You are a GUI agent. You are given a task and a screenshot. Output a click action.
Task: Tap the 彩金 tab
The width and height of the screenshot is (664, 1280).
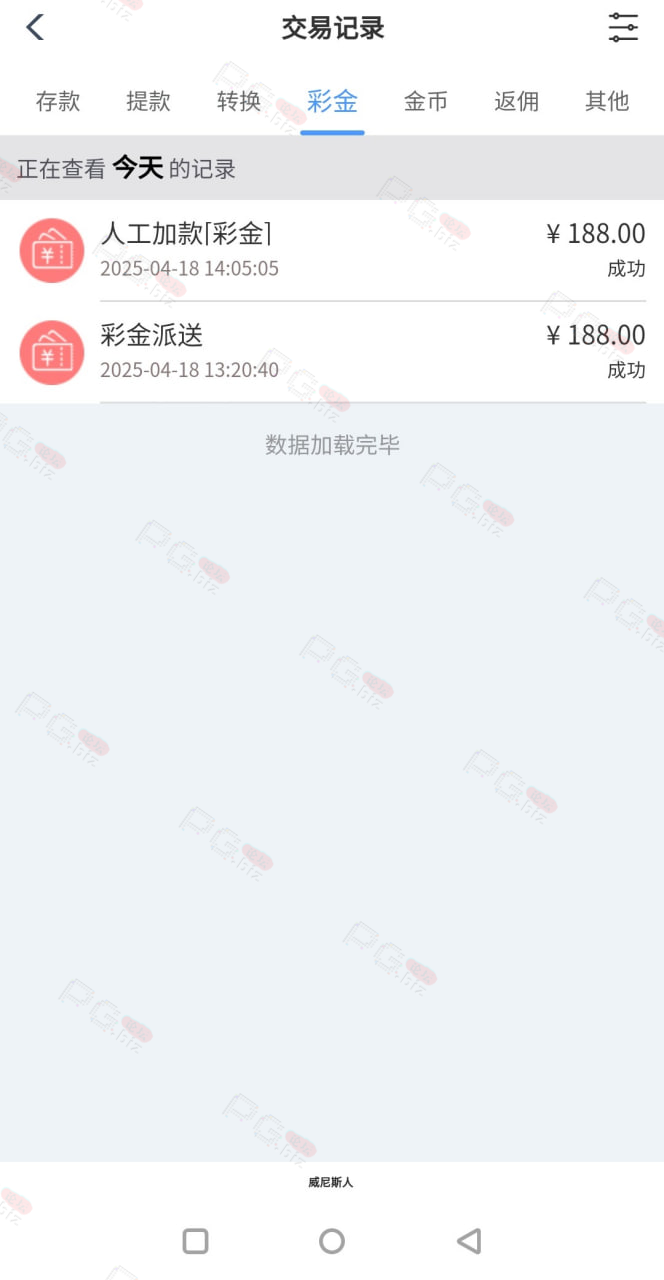pyautogui.click(x=332, y=101)
